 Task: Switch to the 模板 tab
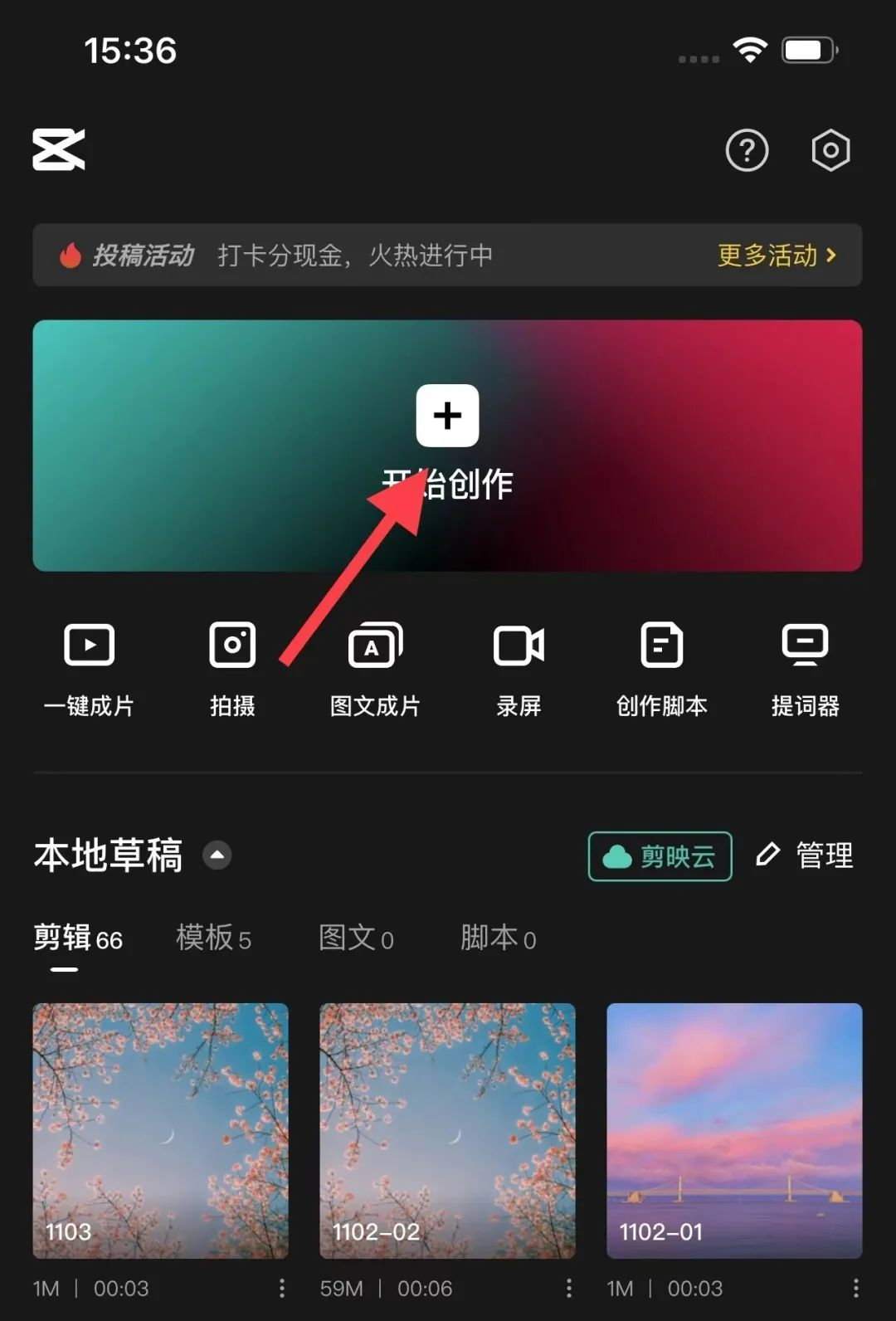point(212,938)
